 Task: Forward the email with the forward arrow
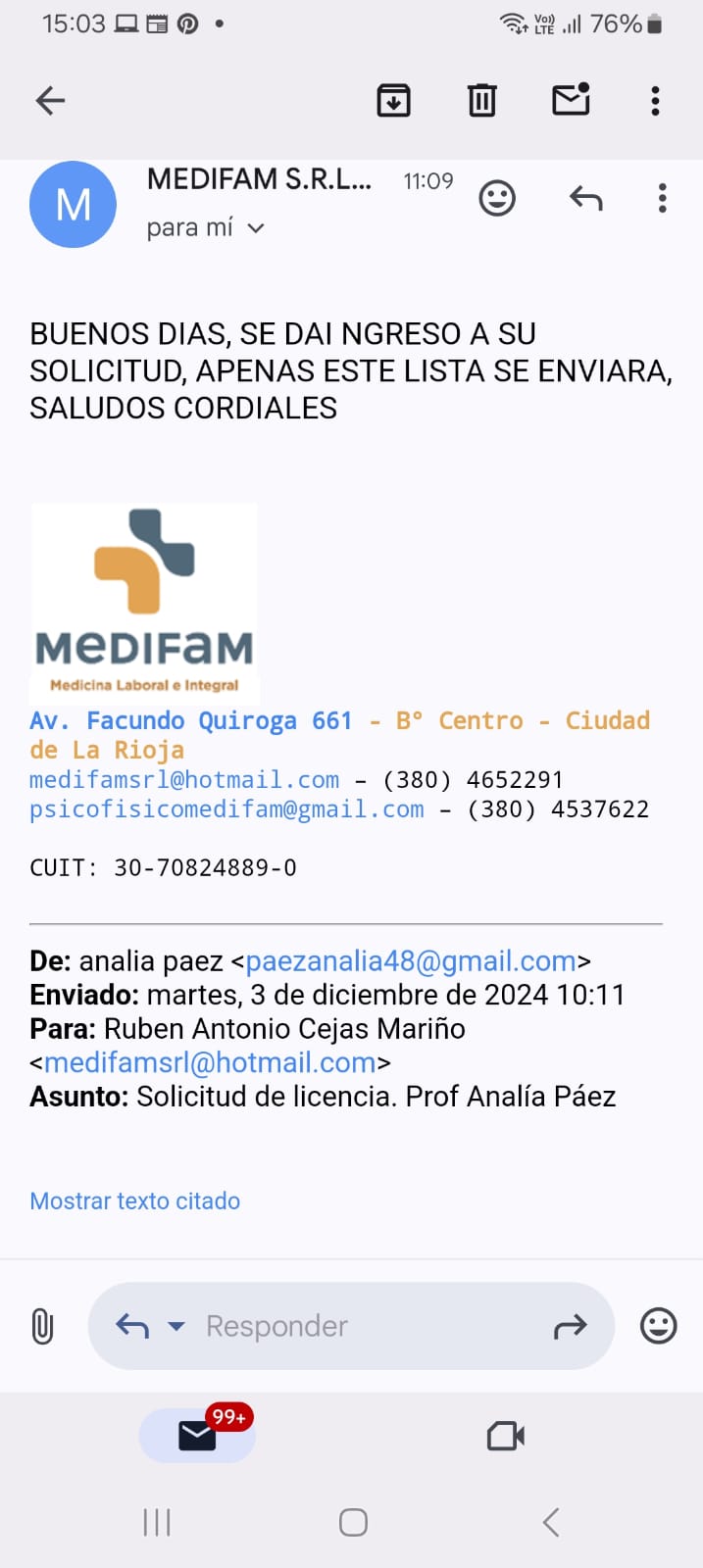[x=570, y=1327]
